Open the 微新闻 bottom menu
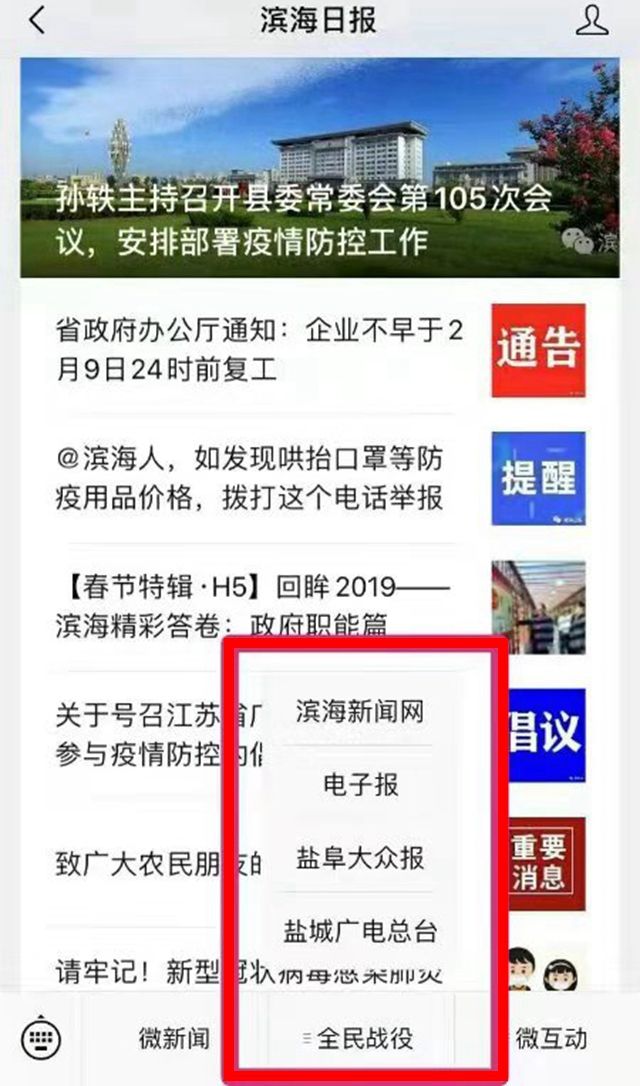This screenshot has width=640, height=1086. click(174, 1039)
